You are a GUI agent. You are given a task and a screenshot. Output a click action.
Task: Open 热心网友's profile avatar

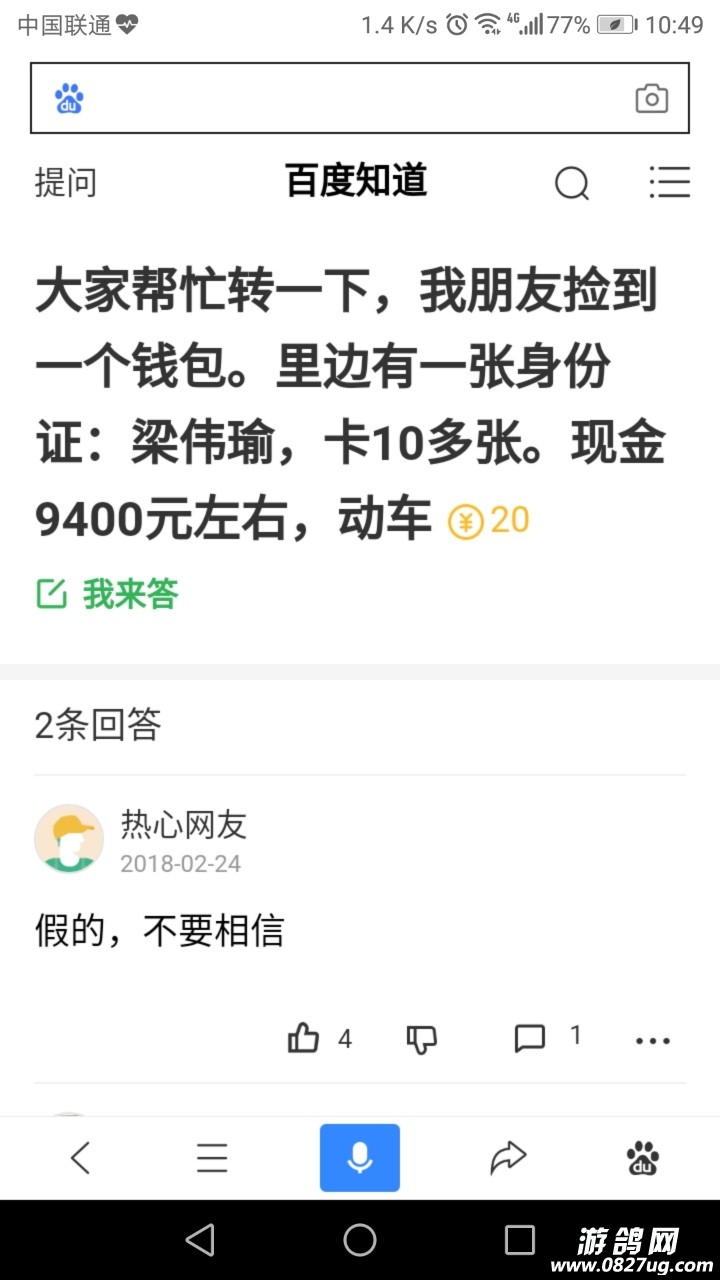tap(69, 838)
